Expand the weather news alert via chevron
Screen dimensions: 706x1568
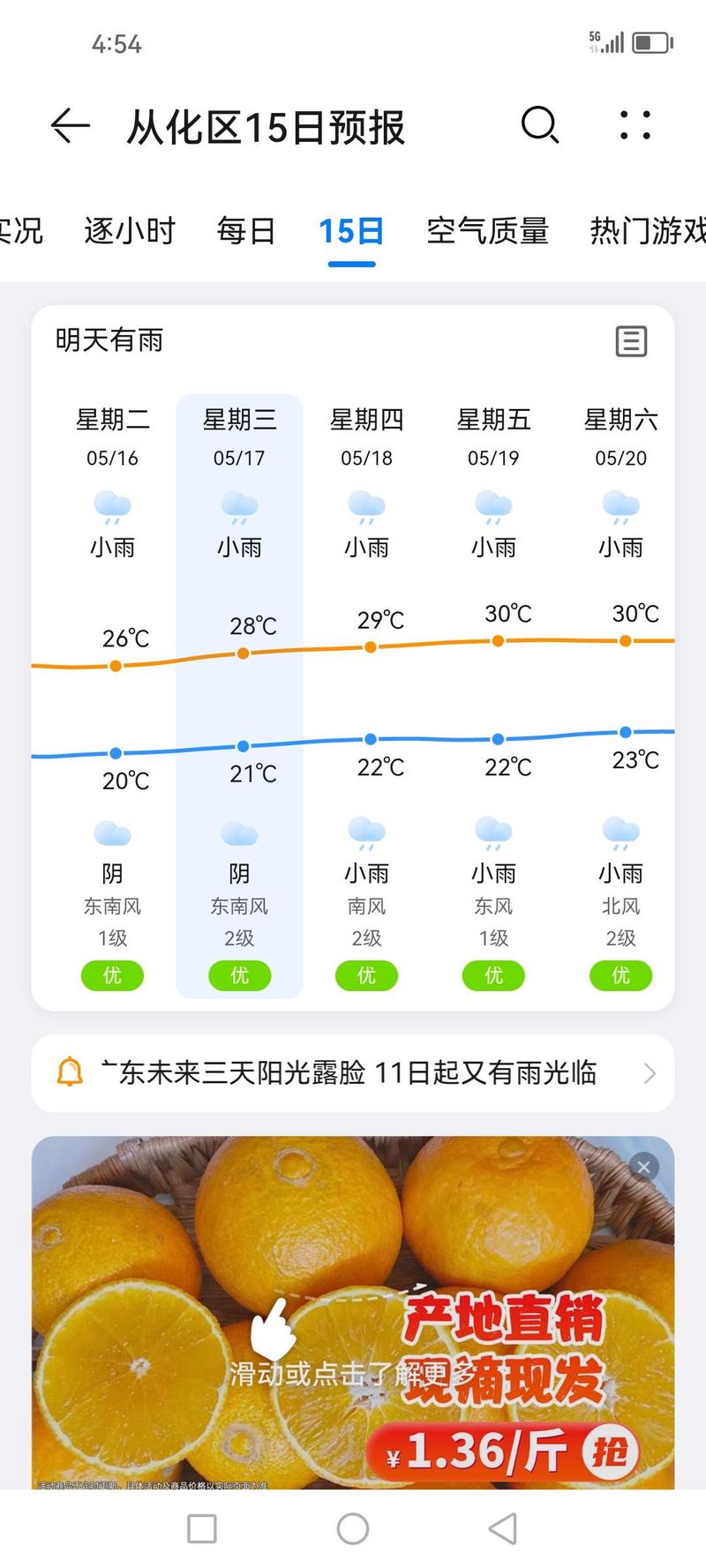click(650, 1074)
